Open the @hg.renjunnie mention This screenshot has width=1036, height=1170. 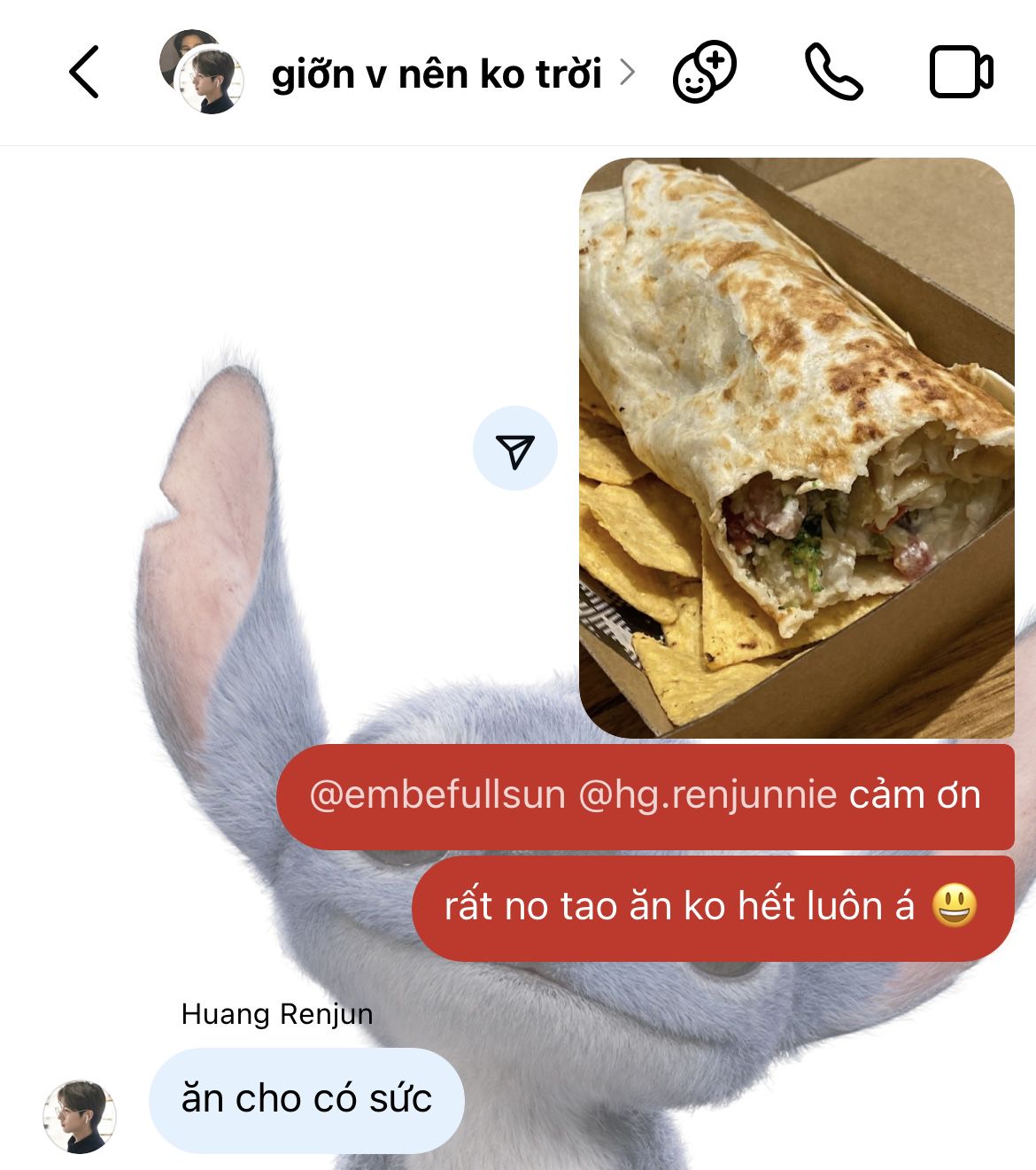click(x=707, y=794)
